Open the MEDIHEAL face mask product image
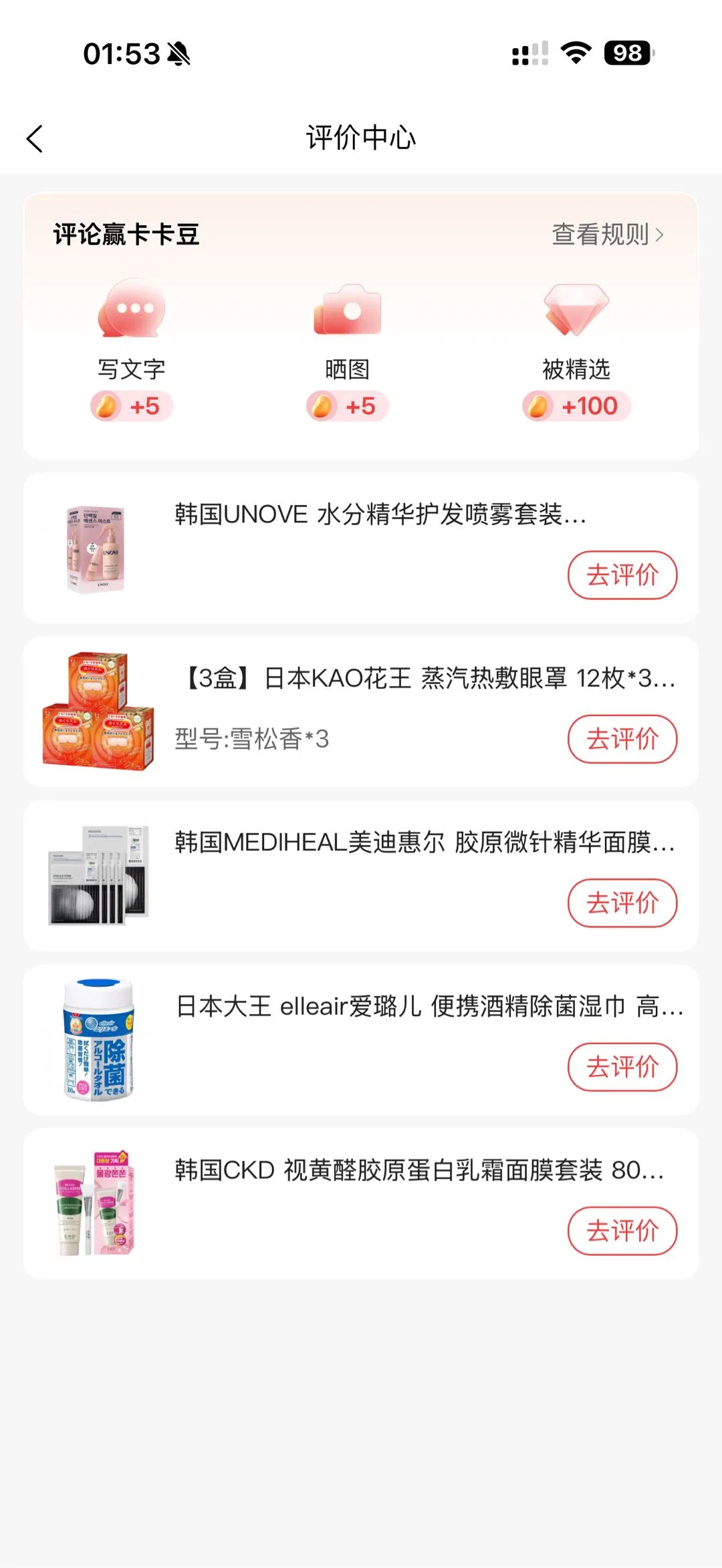Screen dimensions: 722x1568 pyautogui.click(x=98, y=876)
